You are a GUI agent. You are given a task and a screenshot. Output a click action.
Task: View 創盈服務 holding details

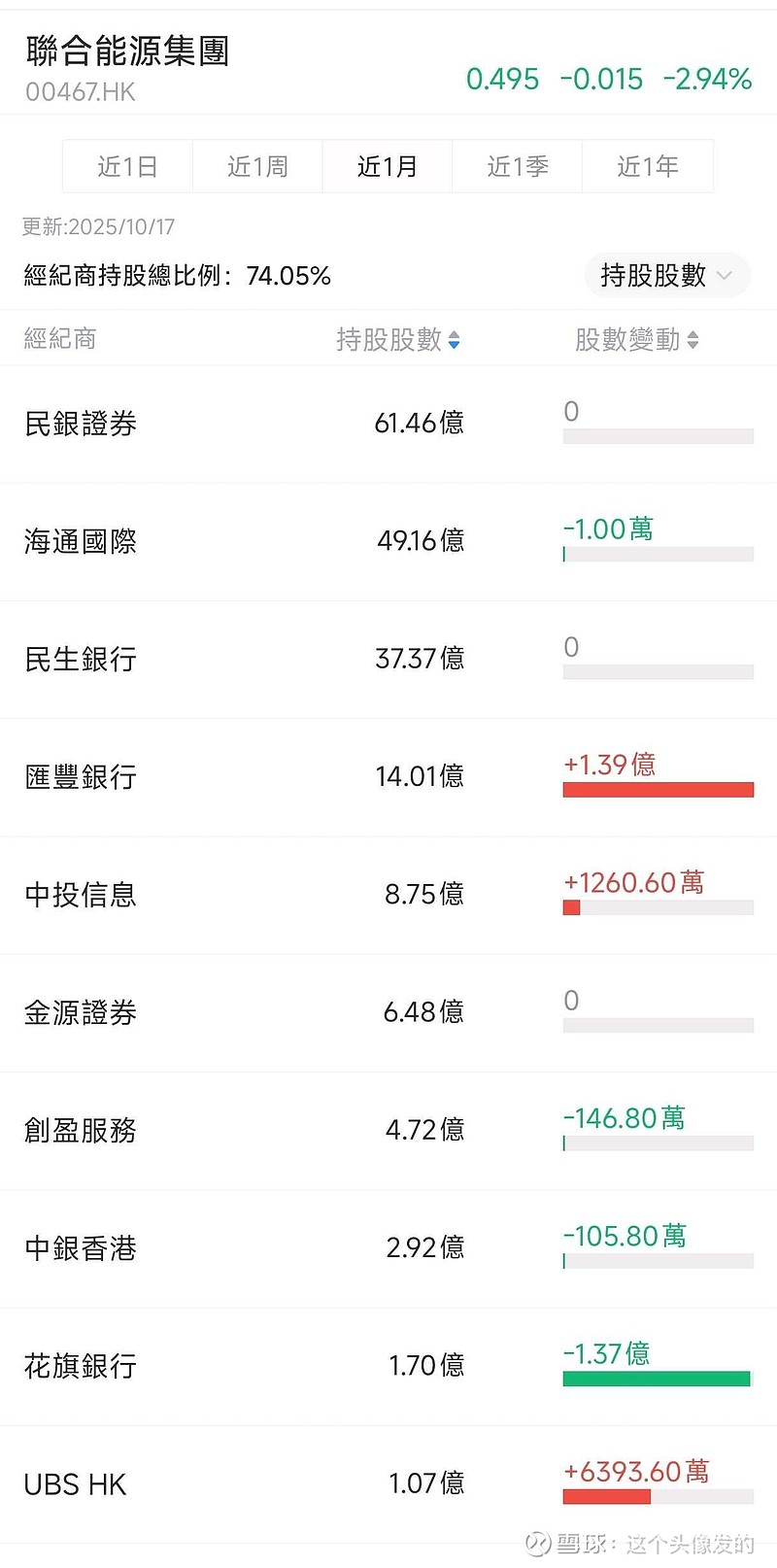[x=388, y=1131]
